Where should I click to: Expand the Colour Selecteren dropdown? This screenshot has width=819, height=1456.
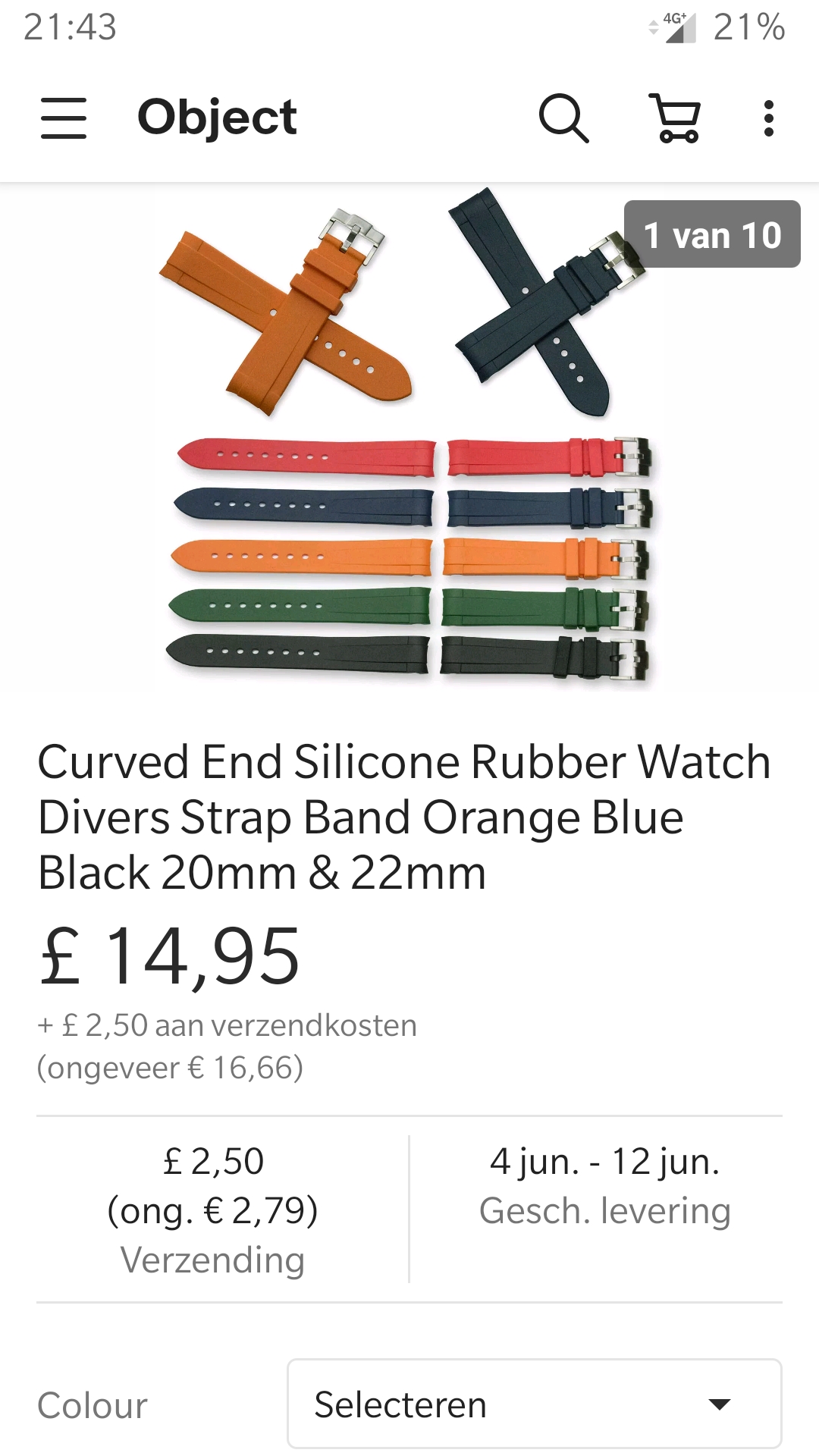(535, 1404)
